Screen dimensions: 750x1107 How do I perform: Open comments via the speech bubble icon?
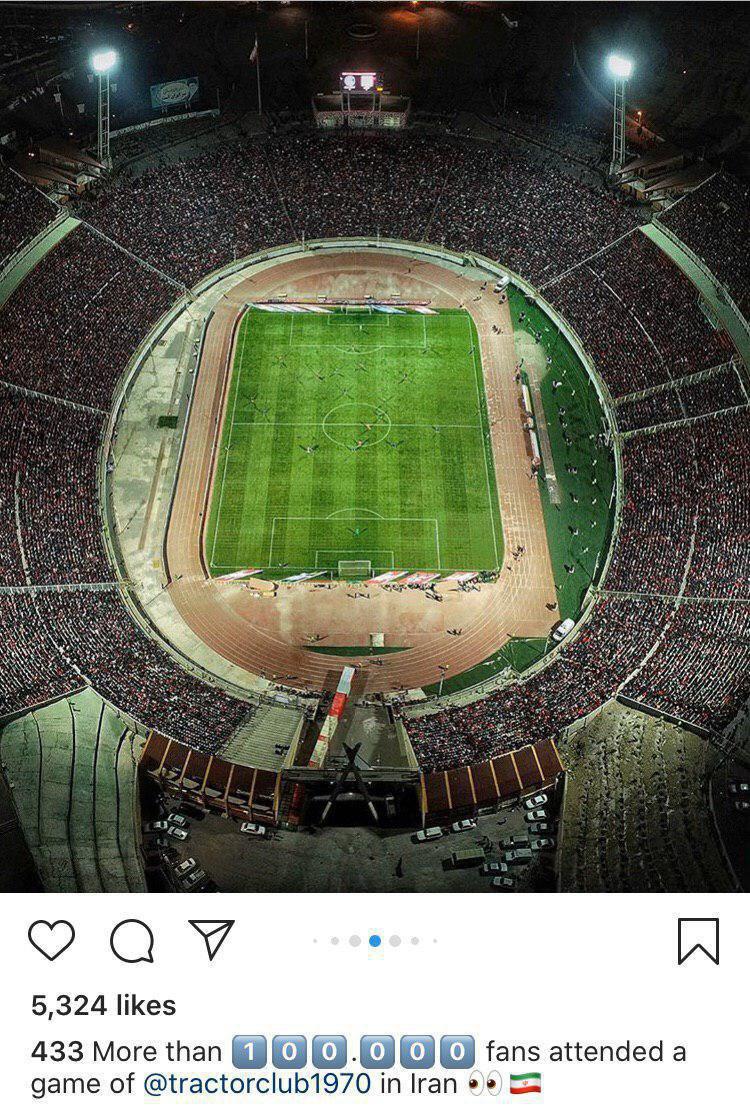point(132,940)
